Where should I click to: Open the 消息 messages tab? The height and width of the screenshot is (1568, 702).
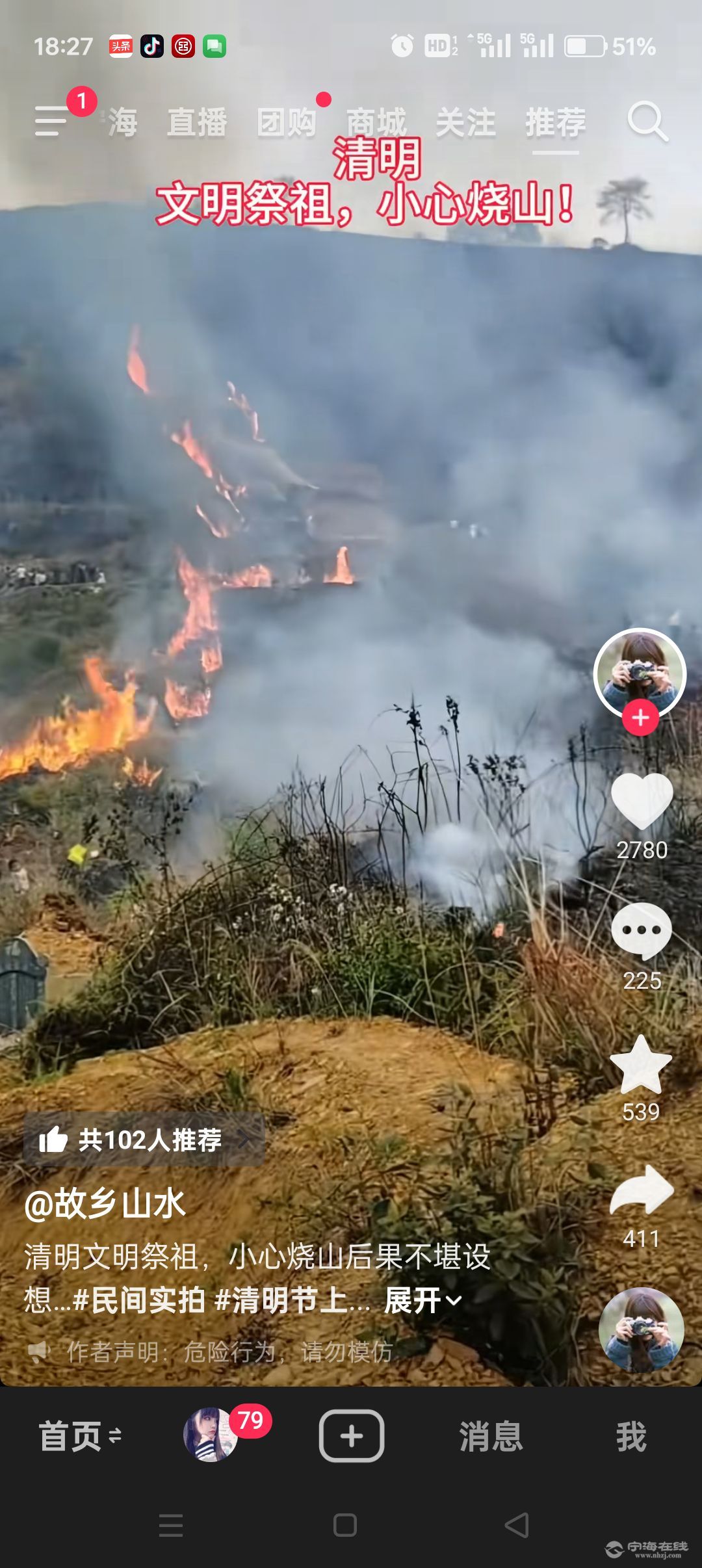pos(491,1435)
